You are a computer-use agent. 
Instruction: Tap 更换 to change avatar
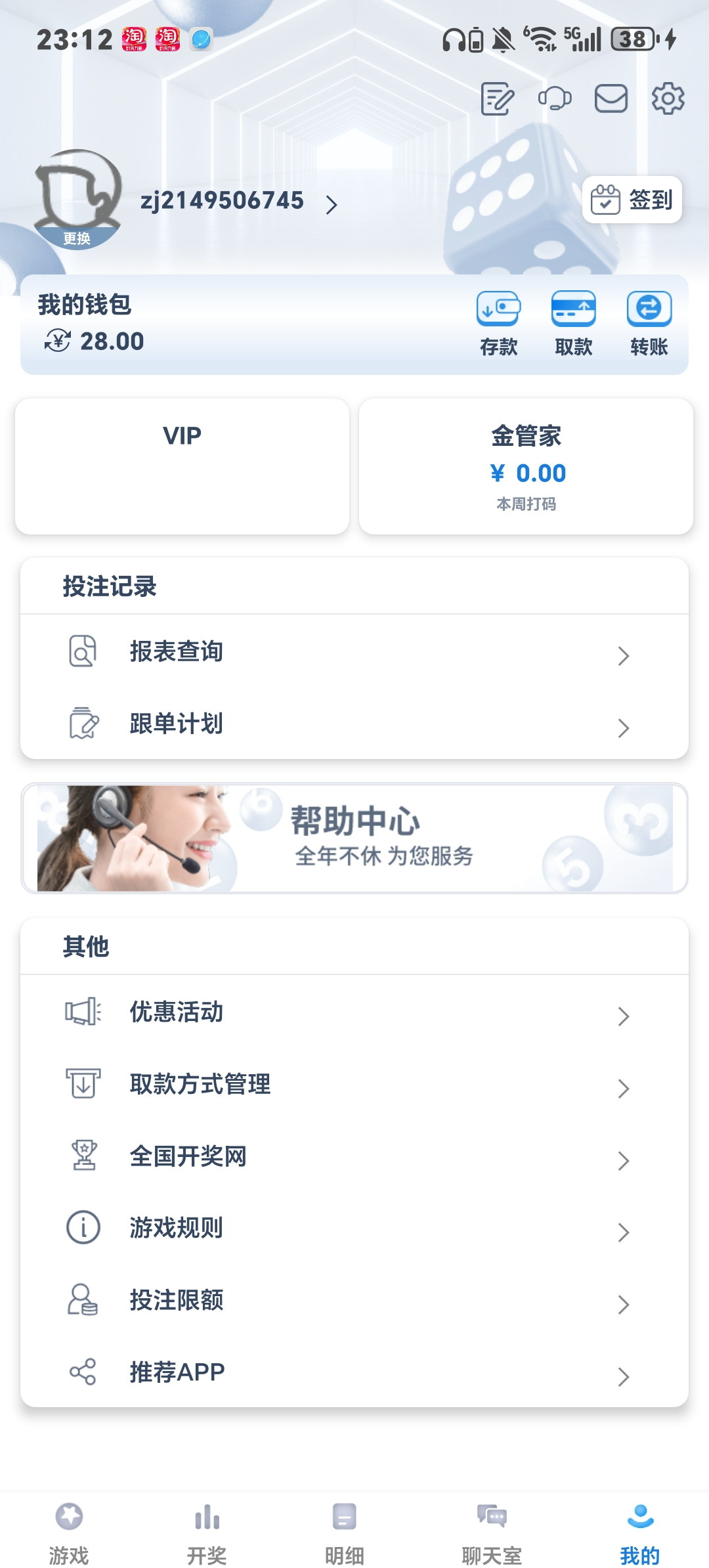click(77, 238)
